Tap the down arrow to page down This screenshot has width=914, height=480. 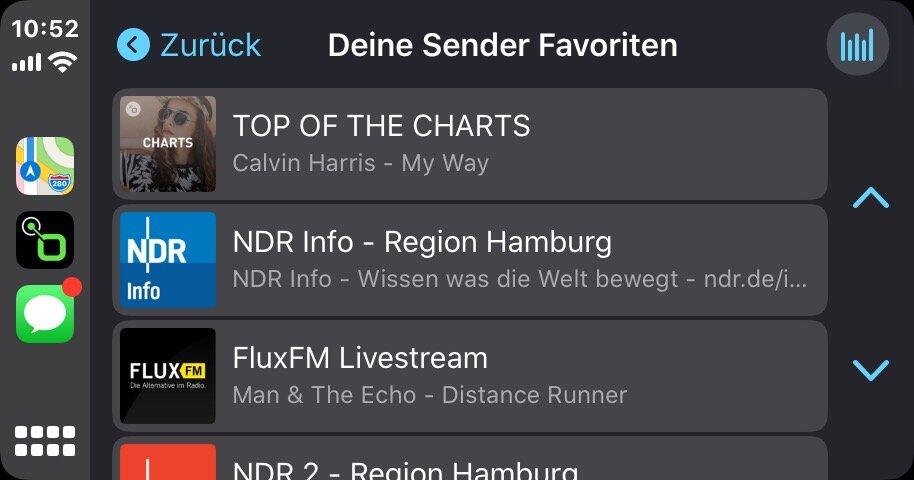[870, 371]
